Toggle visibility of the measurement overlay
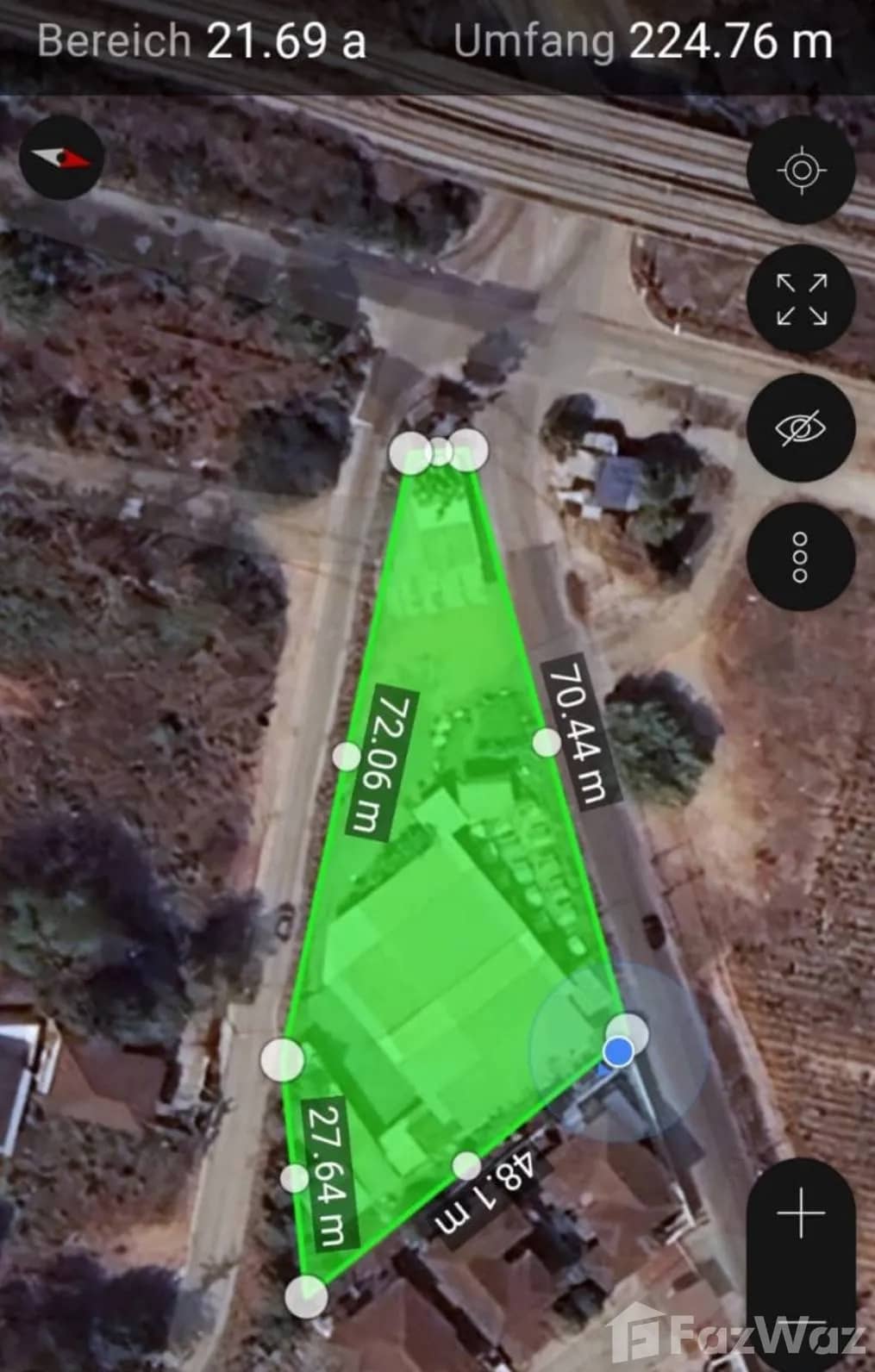This screenshot has width=875, height=1372. 801,428
